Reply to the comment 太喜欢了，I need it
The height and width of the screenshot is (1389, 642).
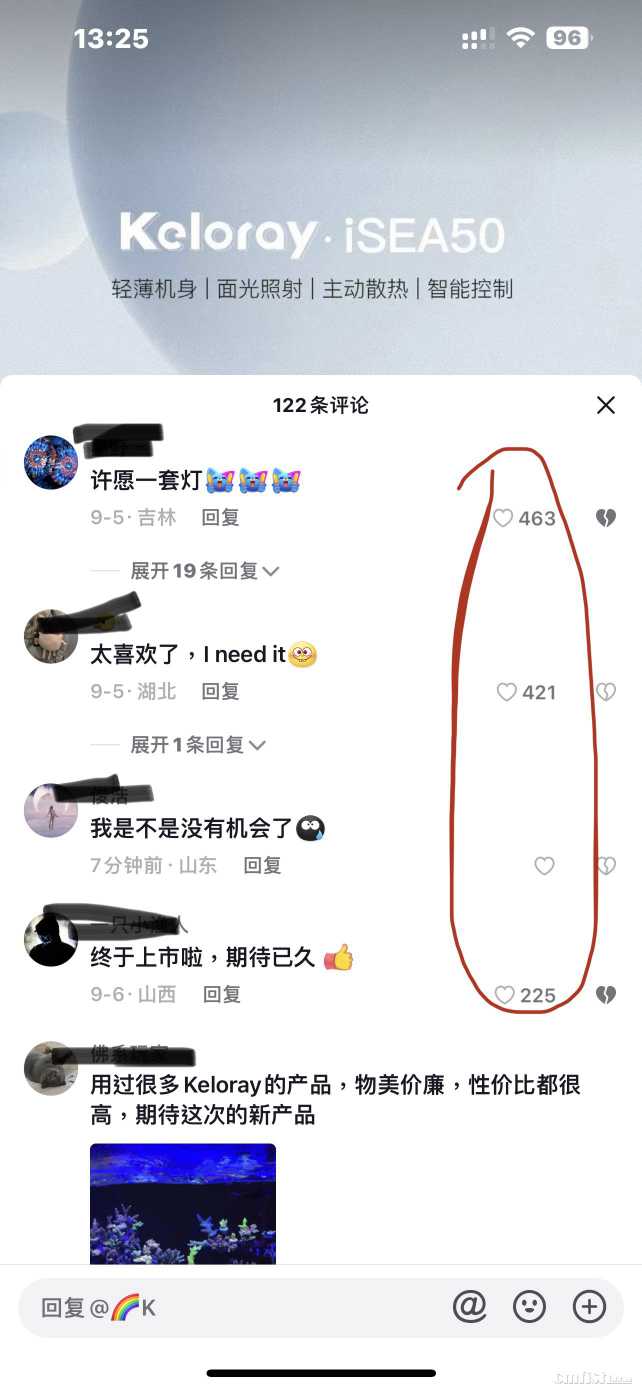[220, 692]
